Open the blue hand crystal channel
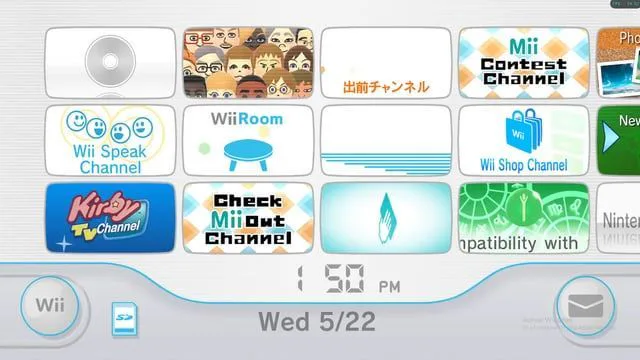This screenshot has height=360, width=640. click(x=386, y=218)
